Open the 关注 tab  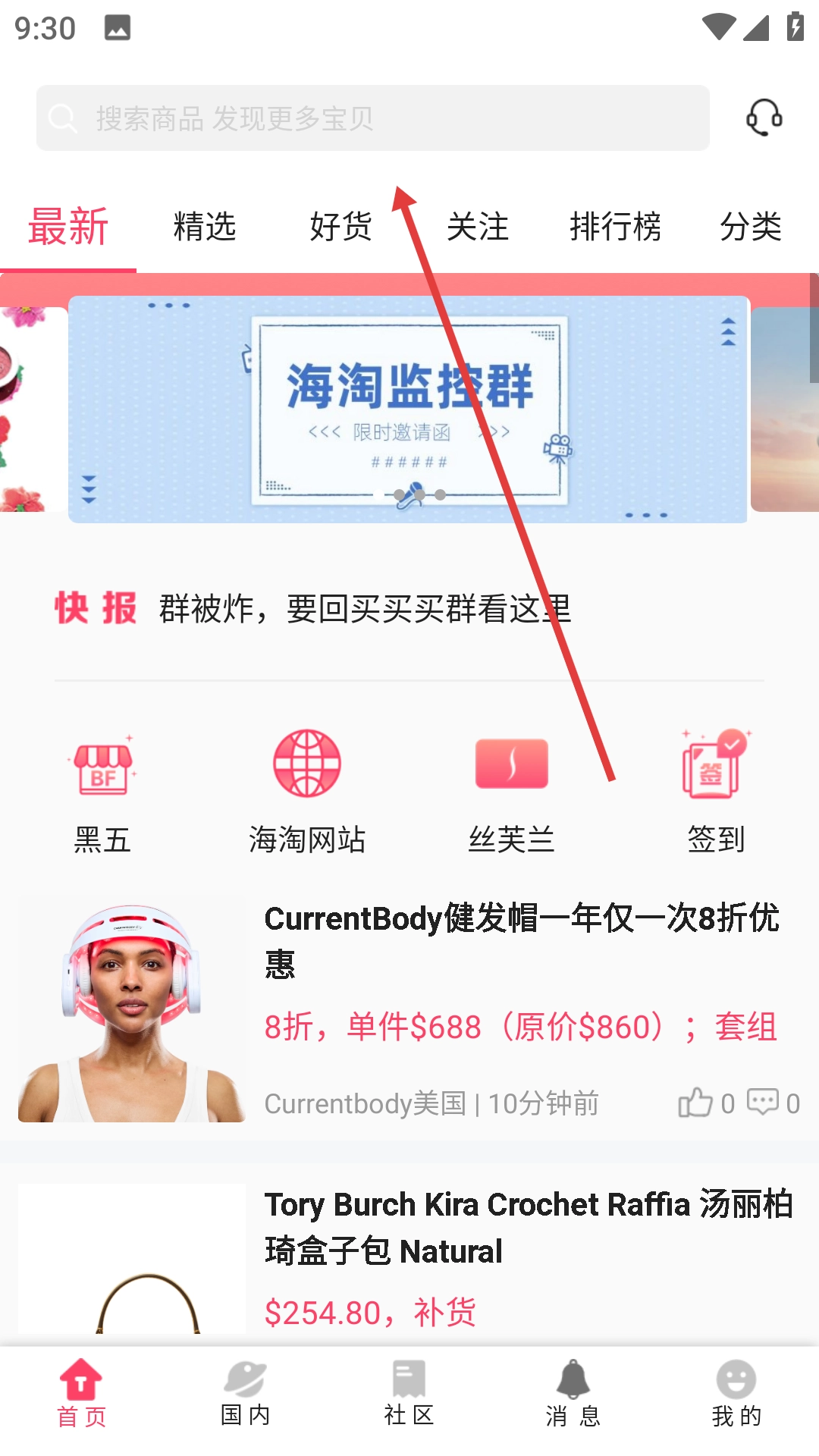478,227
